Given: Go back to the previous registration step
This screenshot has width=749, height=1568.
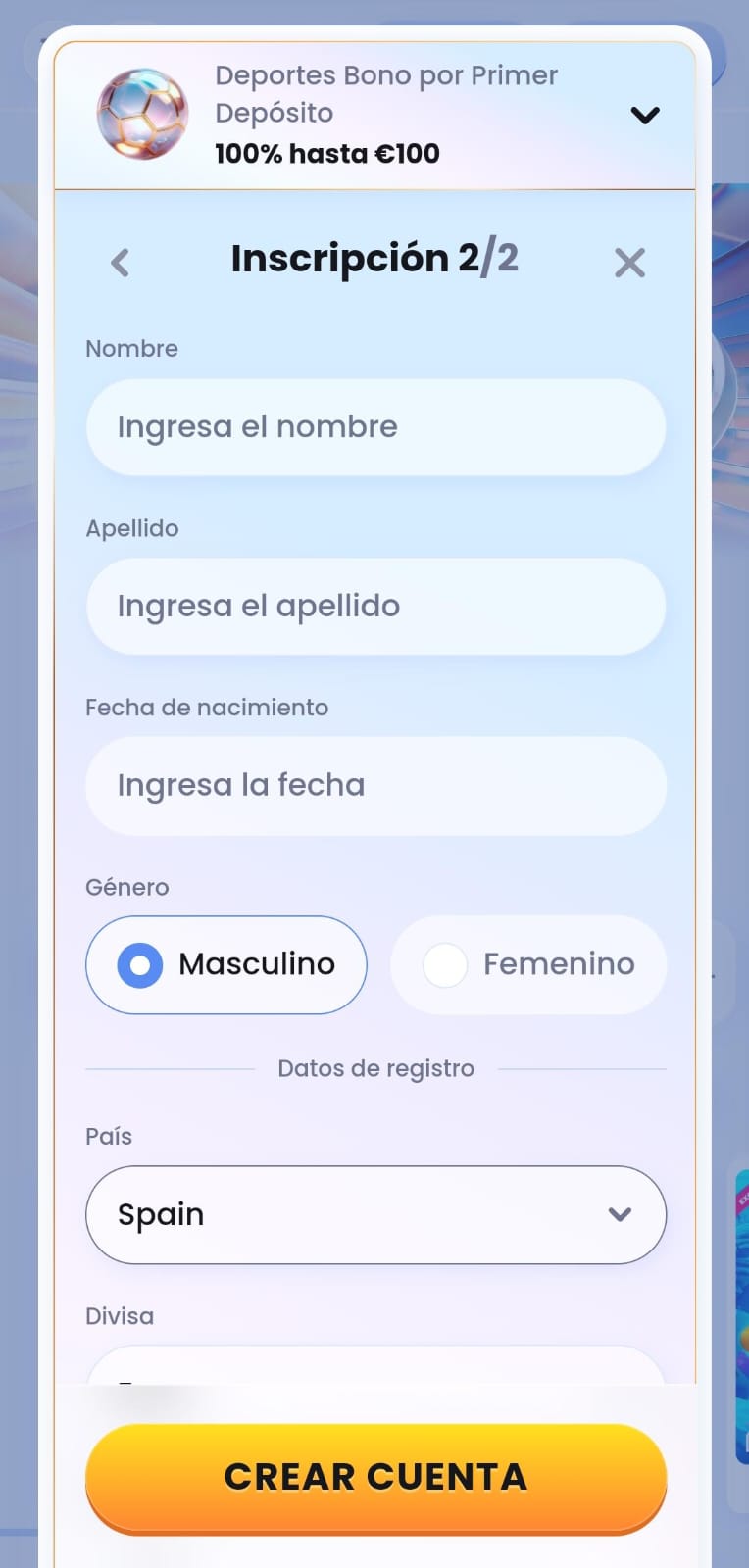Looking at the screenshot, I should (x=121, y=263).
